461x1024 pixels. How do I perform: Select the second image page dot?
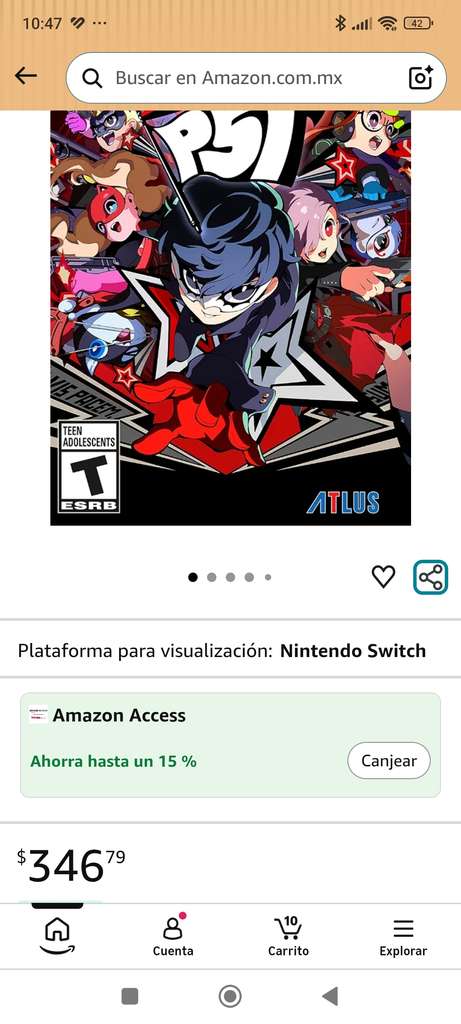coord(212,577)
